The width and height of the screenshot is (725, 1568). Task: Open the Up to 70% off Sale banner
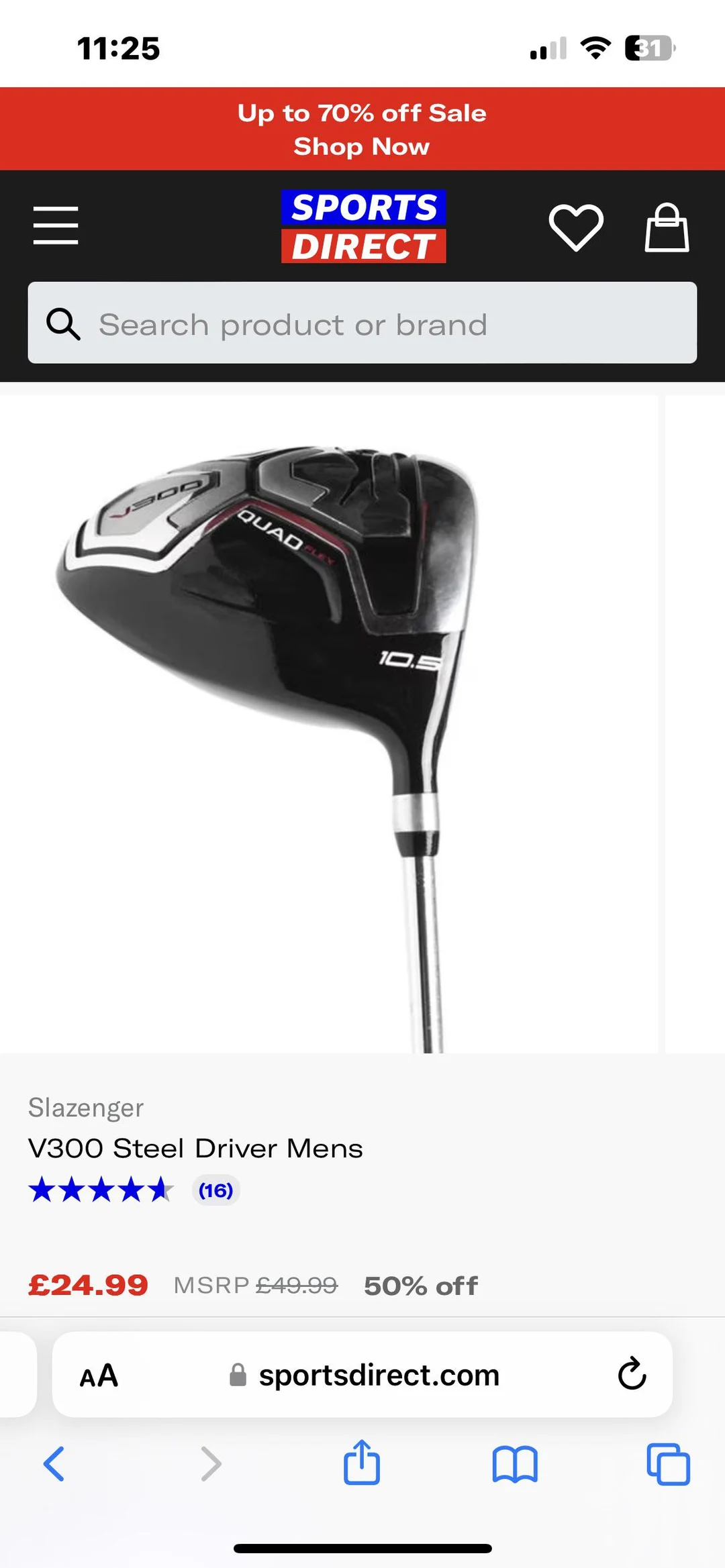362,129
